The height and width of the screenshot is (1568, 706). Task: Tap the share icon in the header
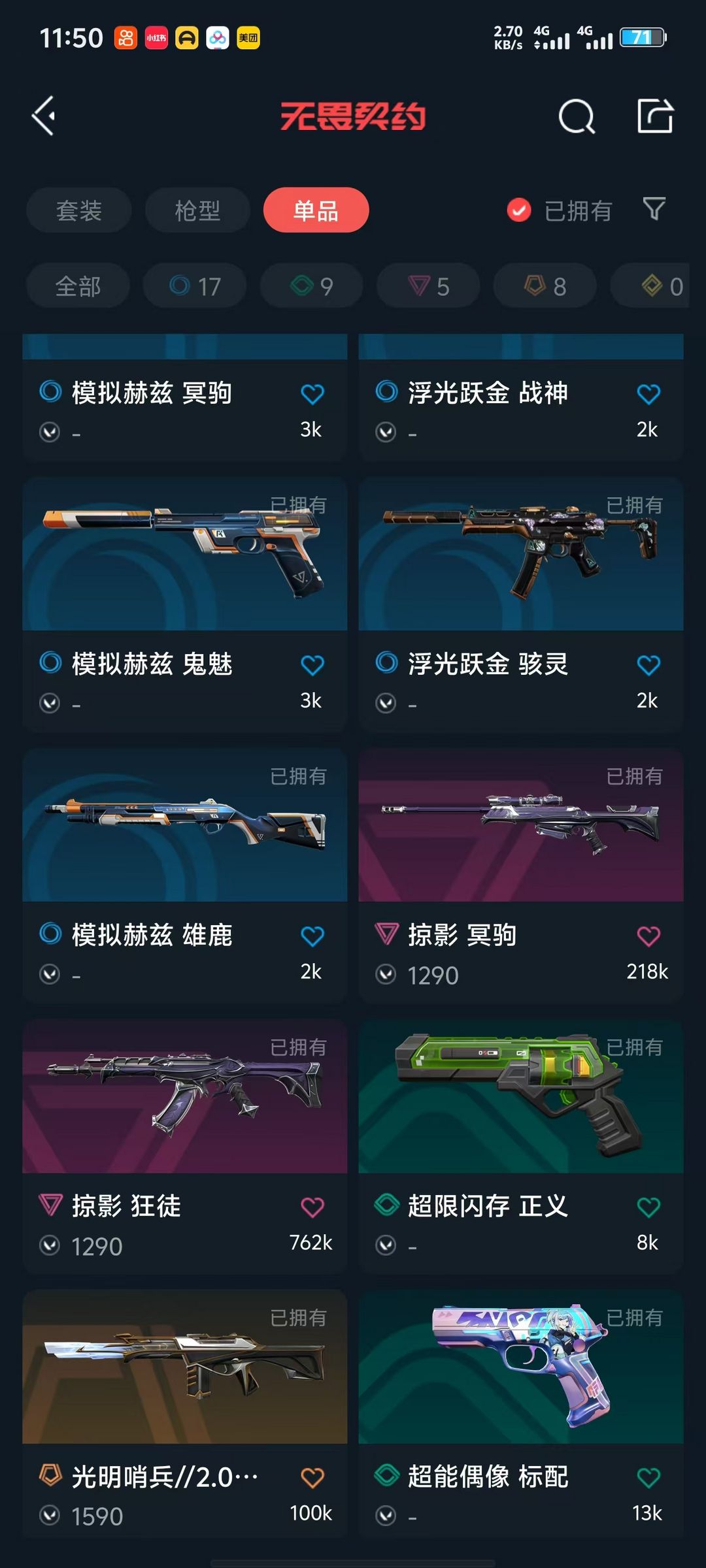tap(655, 116)
